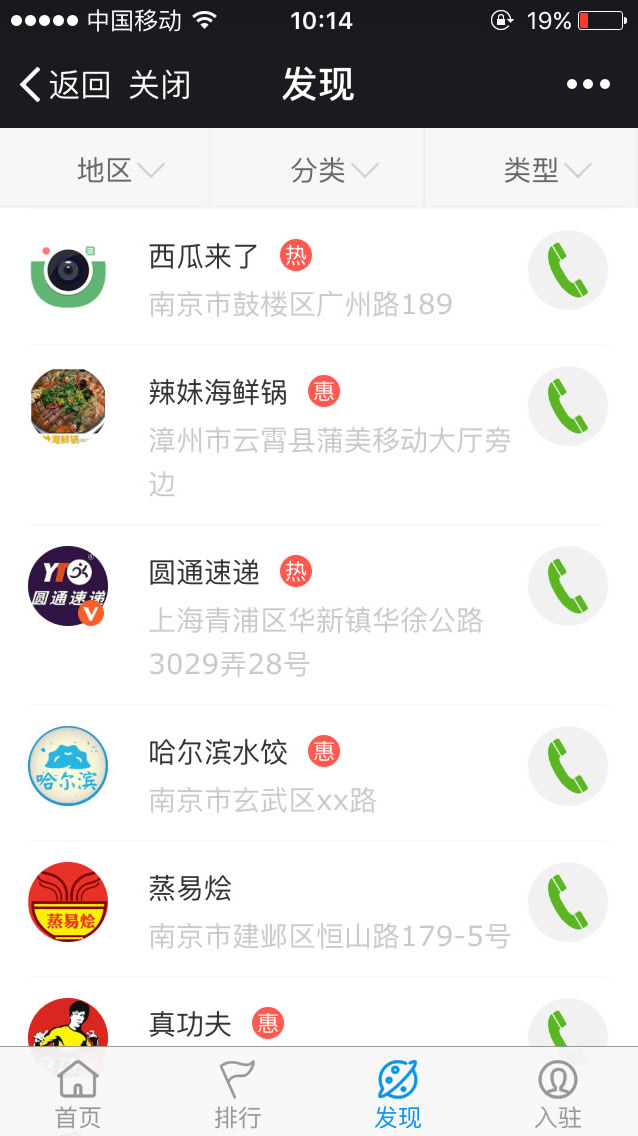Select the 发现 discover tab
Screen dimensions: 638x1136
click(x=397, y=1094)
